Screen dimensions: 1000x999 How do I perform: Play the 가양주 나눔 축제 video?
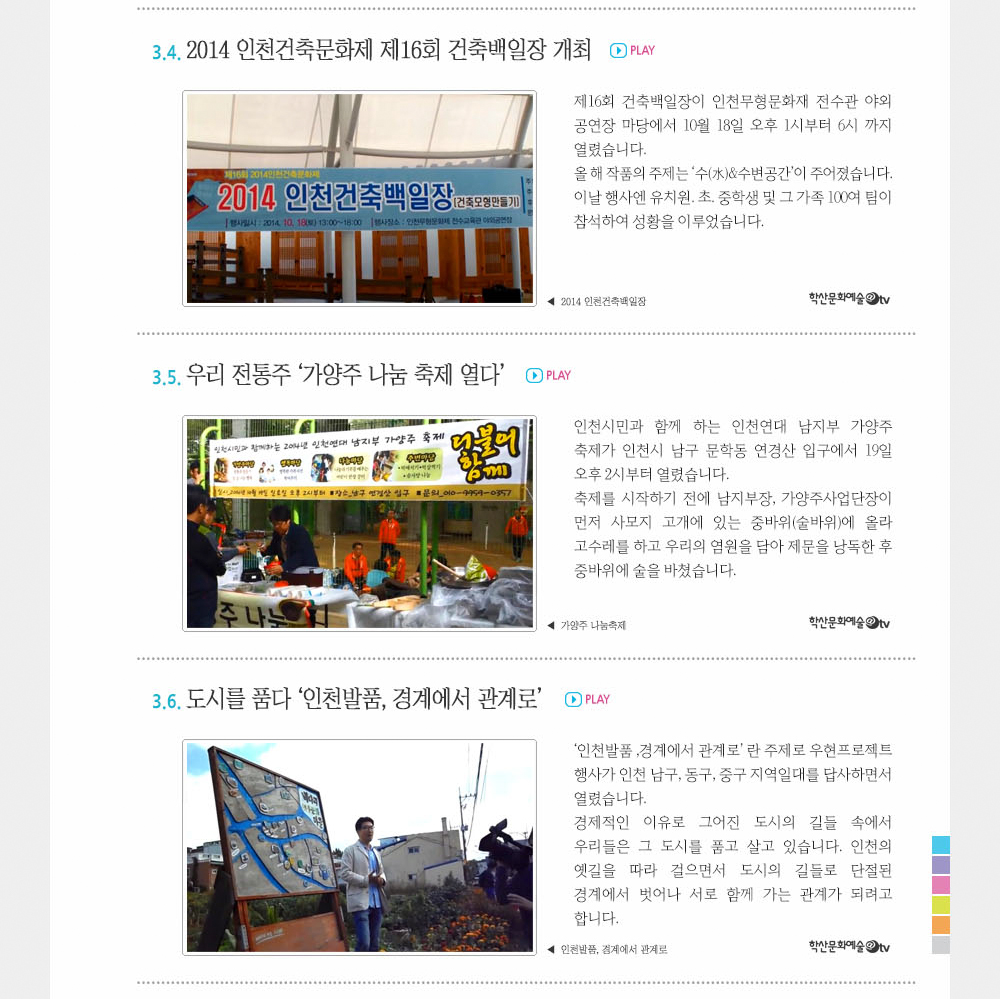(x=548, y=376)
